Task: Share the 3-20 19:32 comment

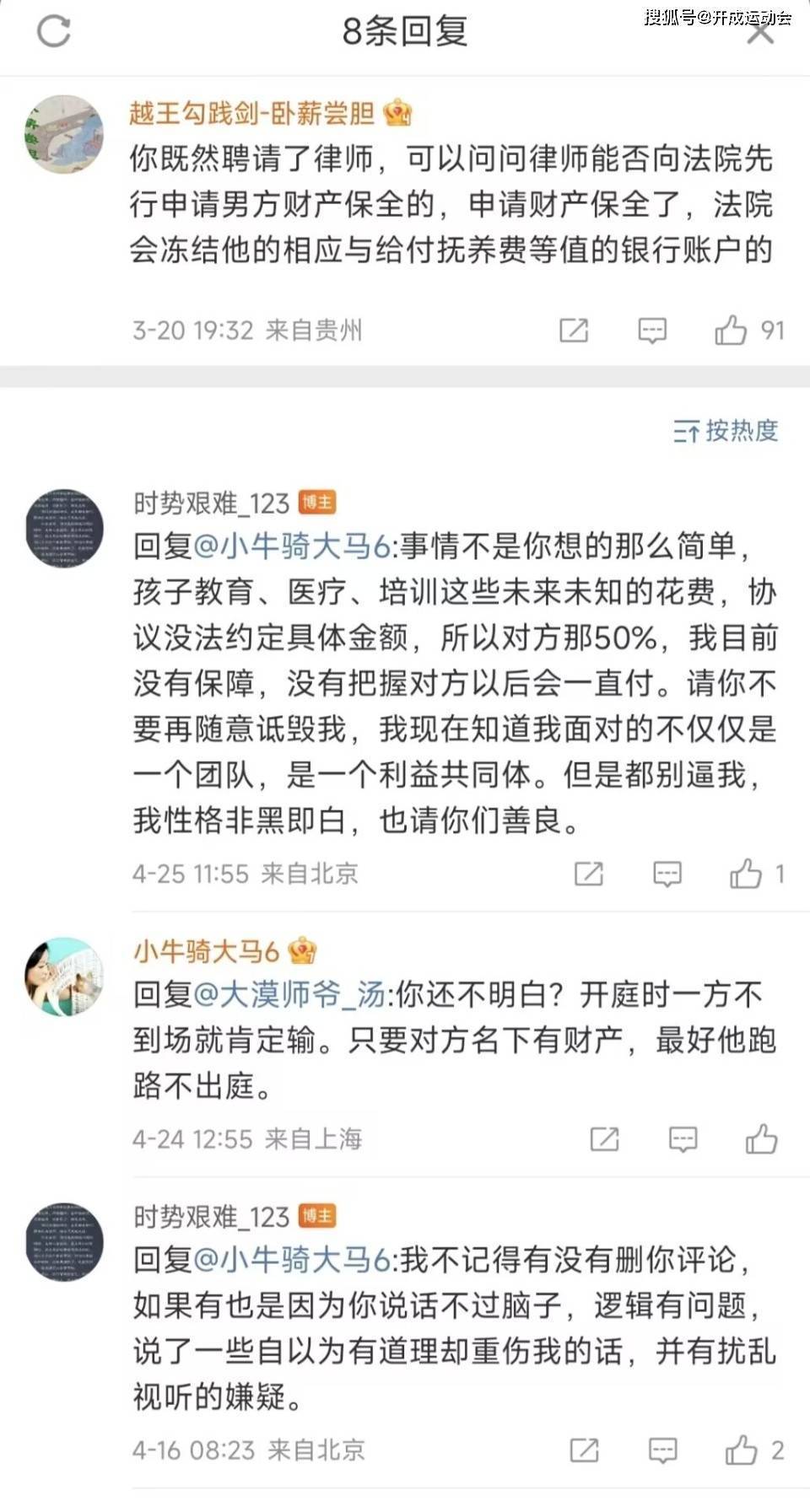Action: click(574, 330)
